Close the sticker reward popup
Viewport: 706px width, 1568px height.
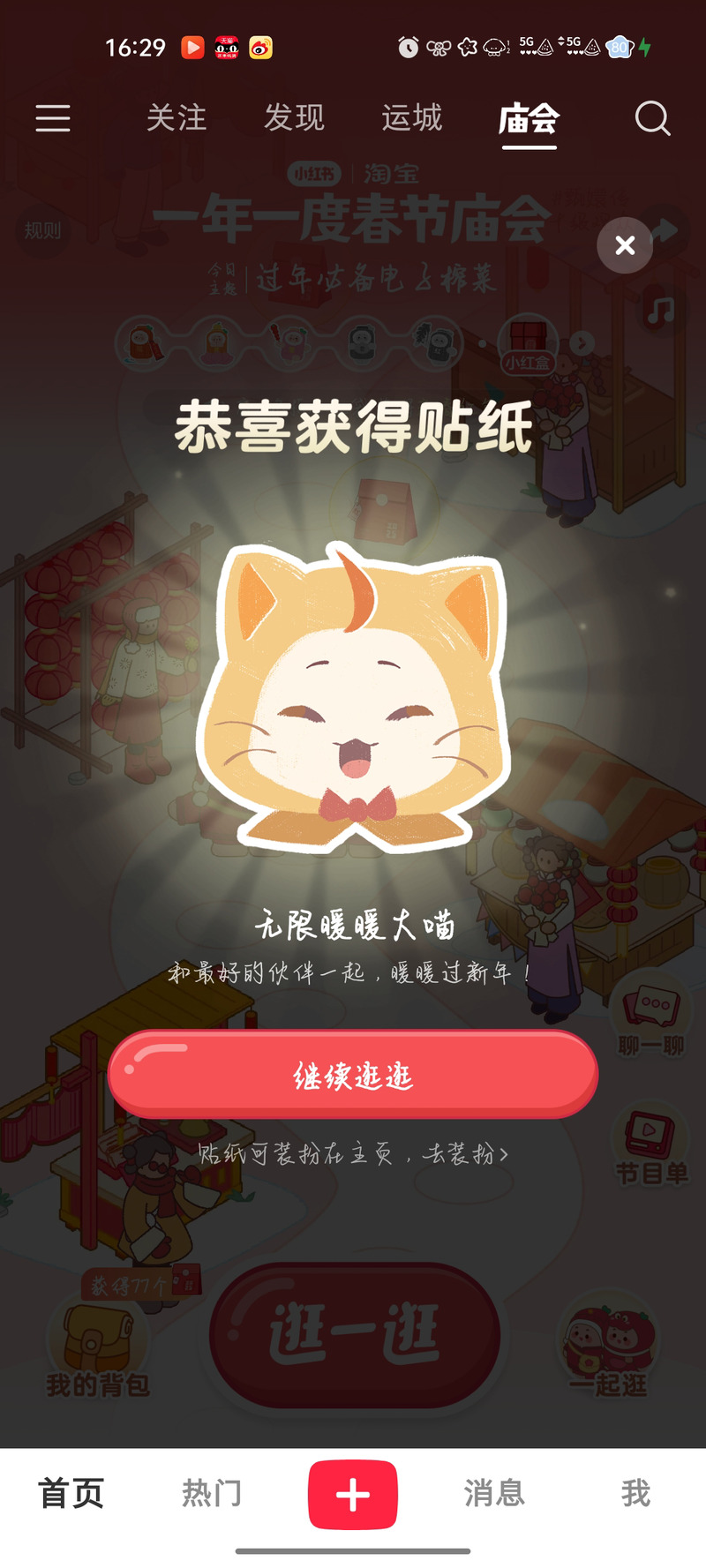pyautogui.click(x=625, y=245)
